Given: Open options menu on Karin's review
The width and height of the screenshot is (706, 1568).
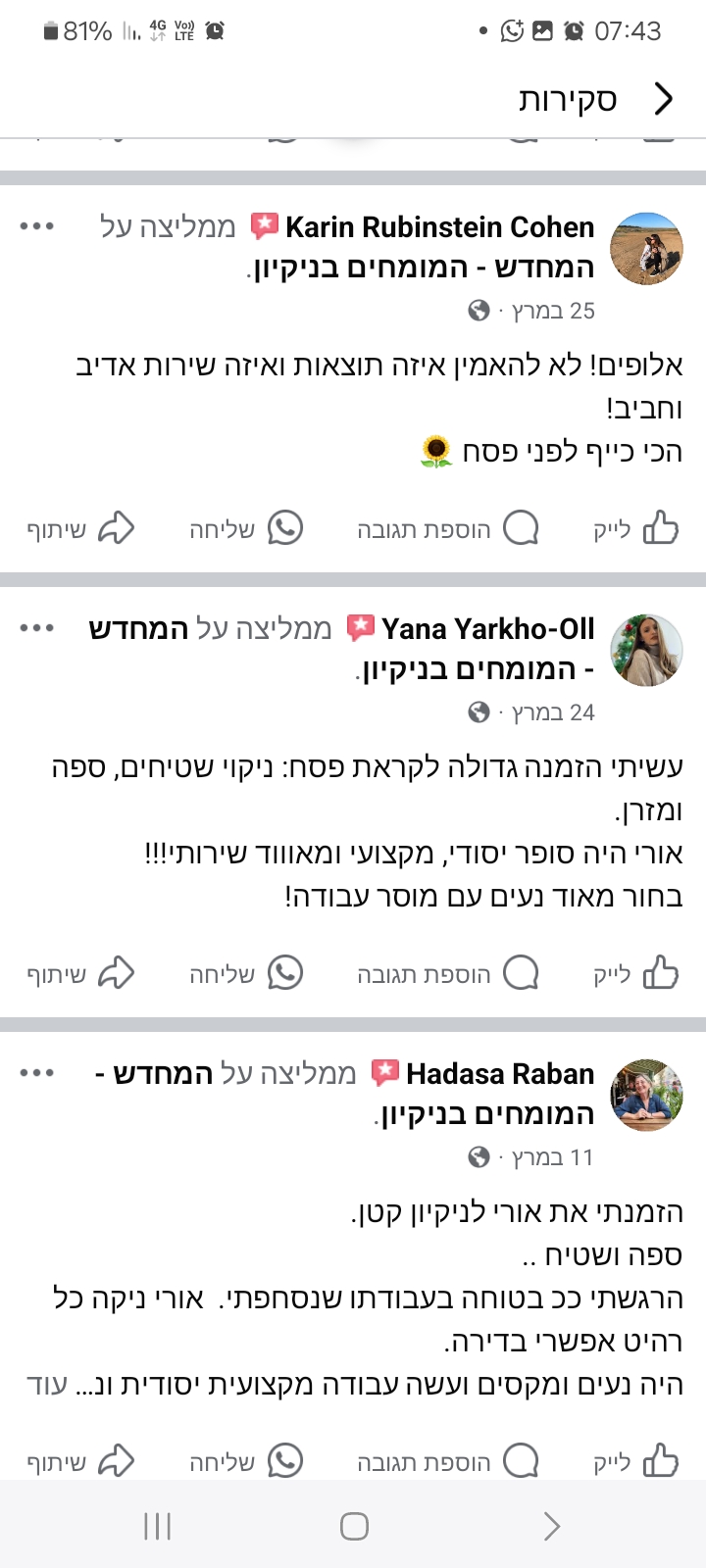Looking at the screenshot, I should point(36,224).
